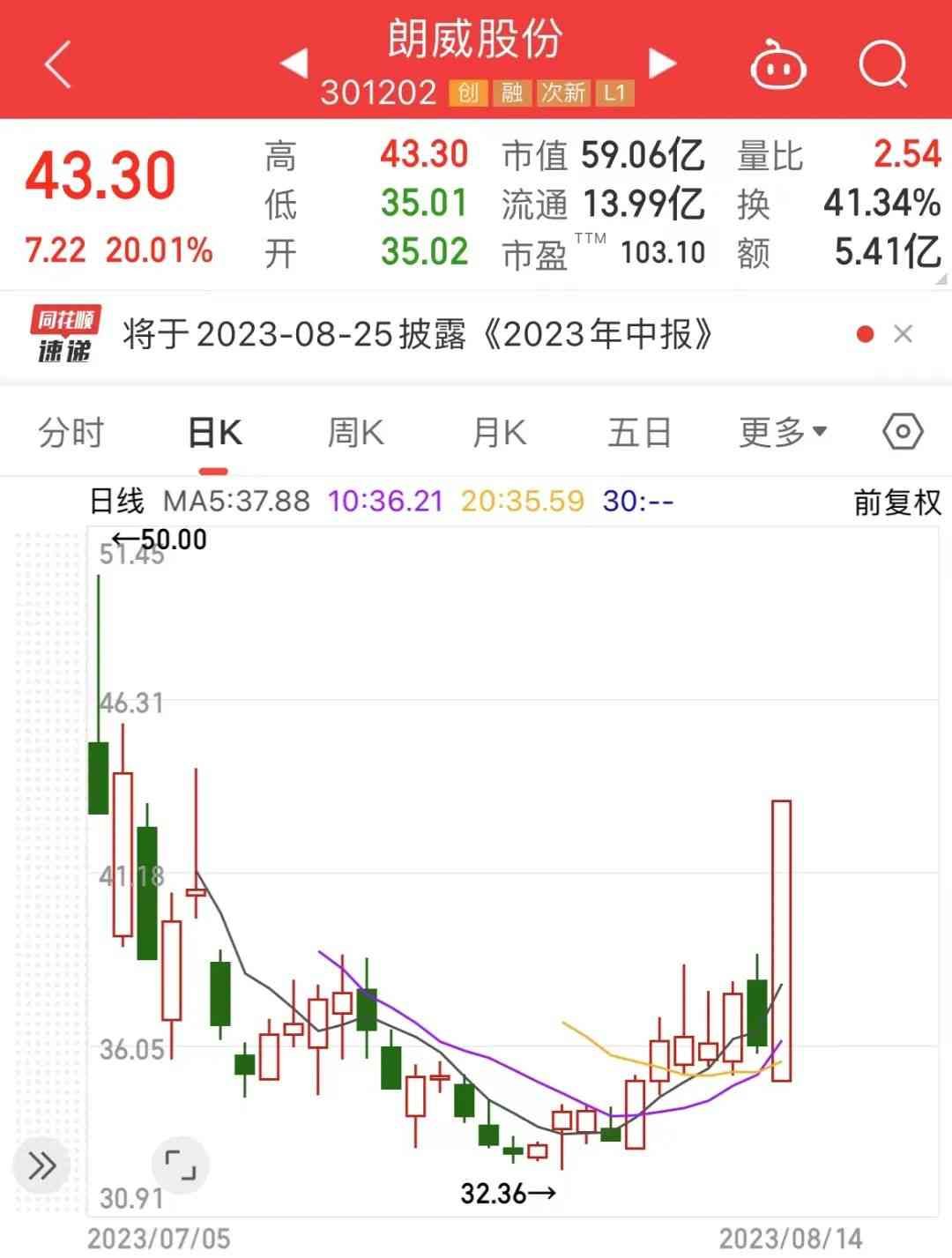Open the robot assistant icon

pyautogui.click(x=778, y=66)
